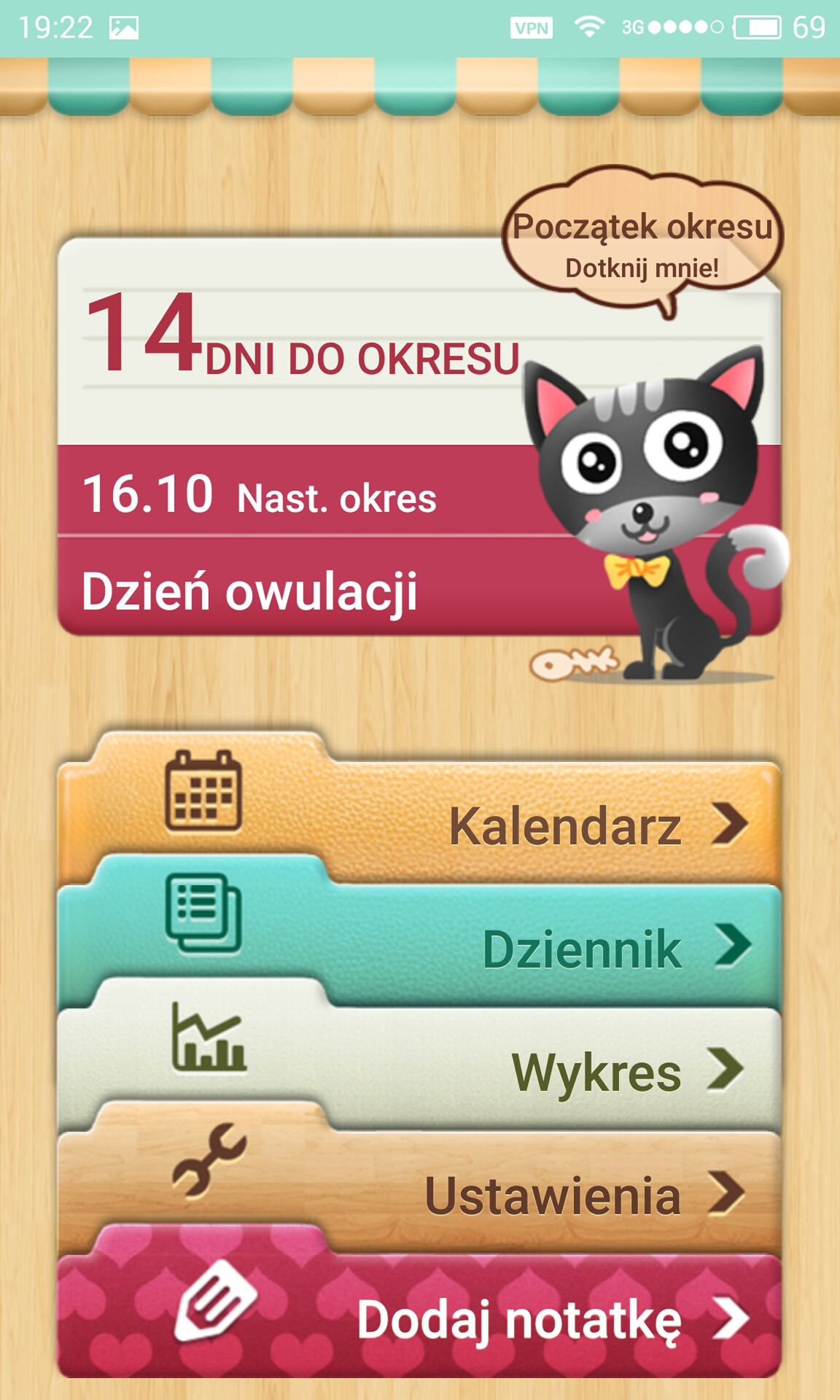840x1400 pixels.
Task: Open the days-to-period summary card
Action: (419, 436)
